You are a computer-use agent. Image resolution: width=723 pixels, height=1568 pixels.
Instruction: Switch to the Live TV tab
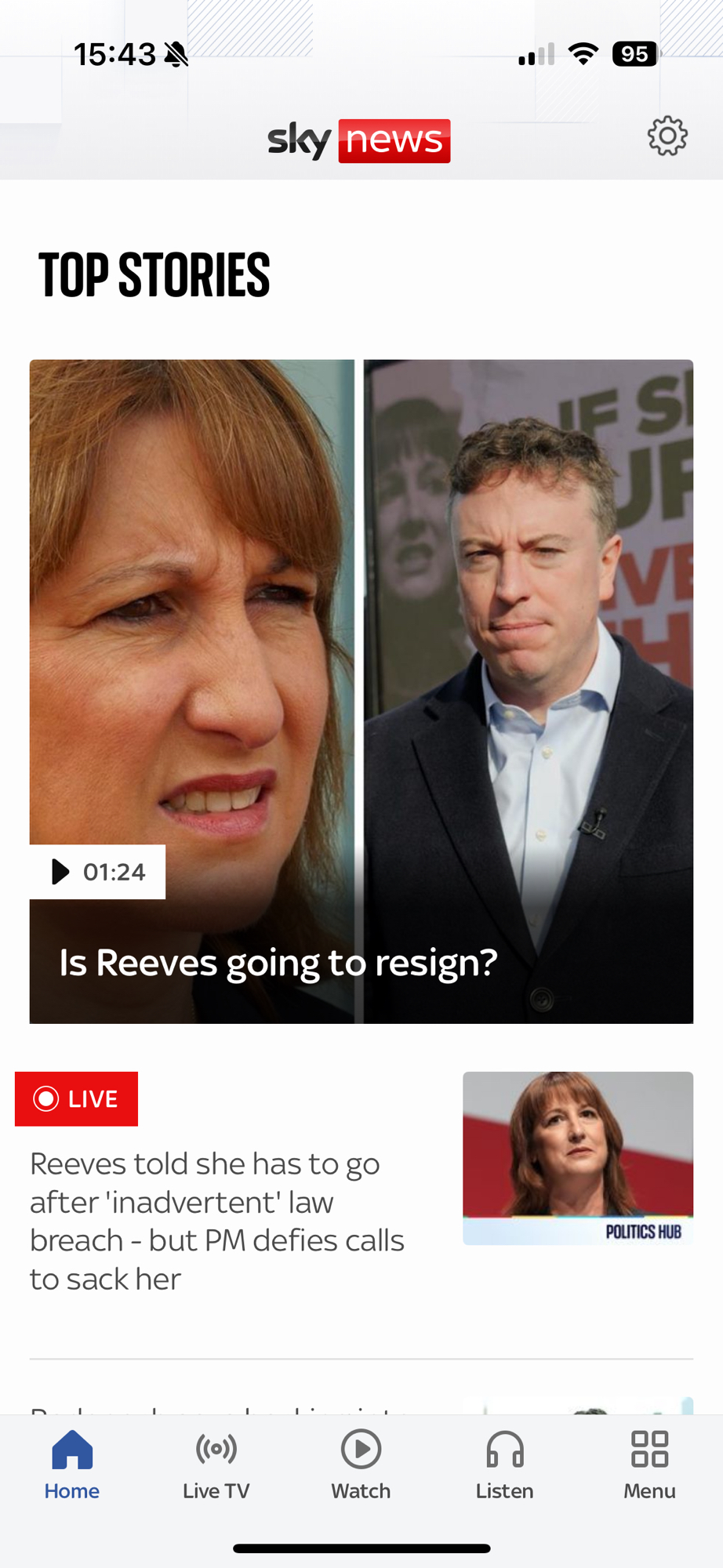(216, 1465)
